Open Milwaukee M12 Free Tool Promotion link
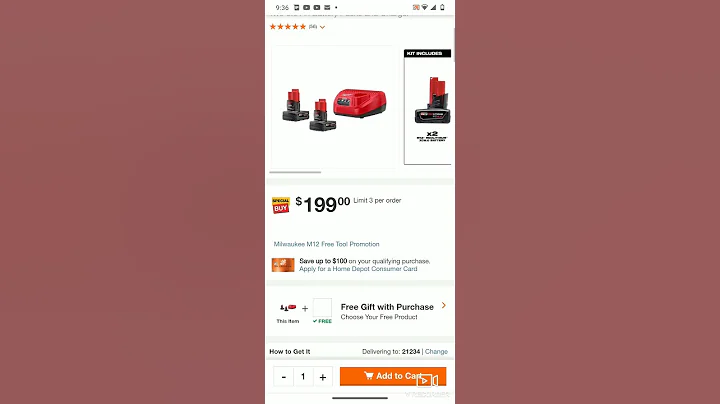 click(x=327, y=244)
